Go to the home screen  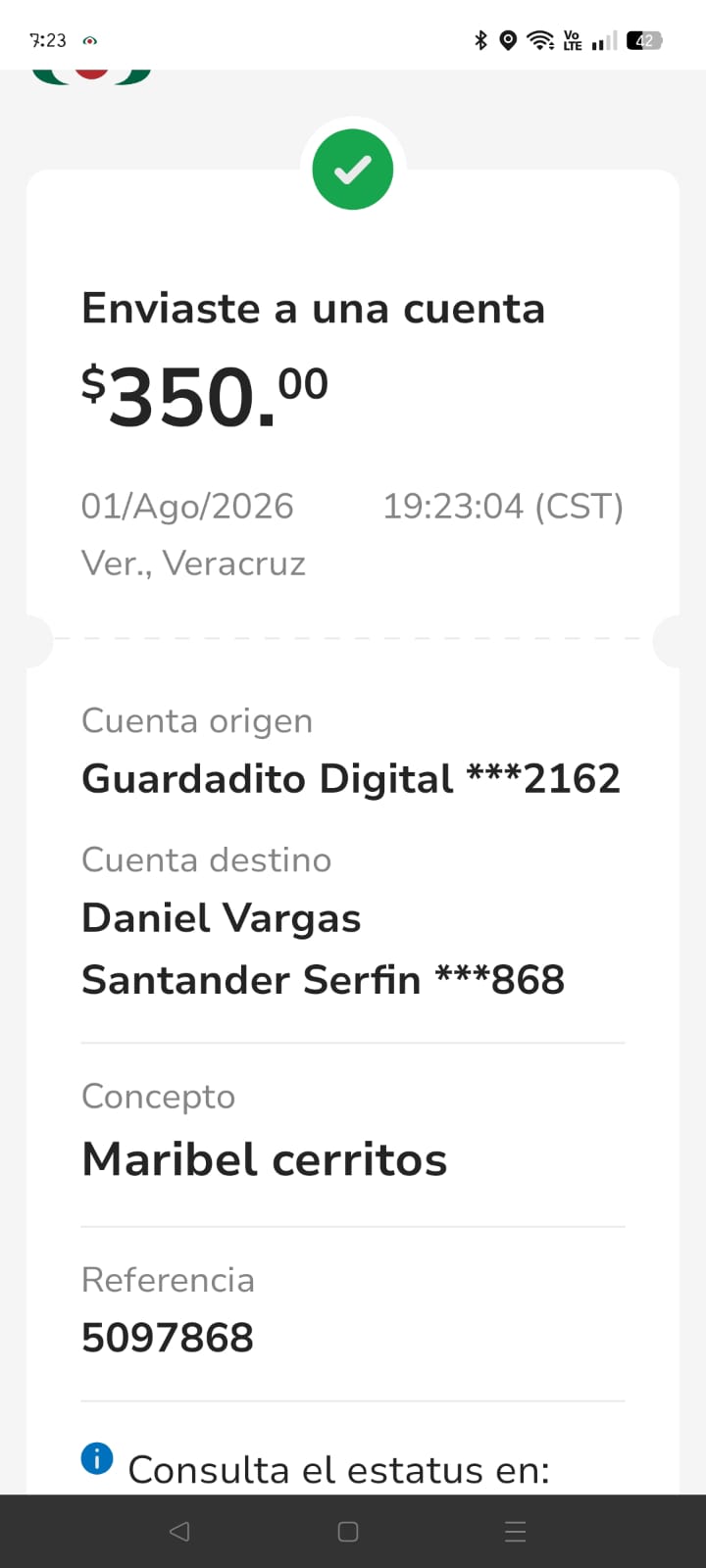coord(348,1531)
